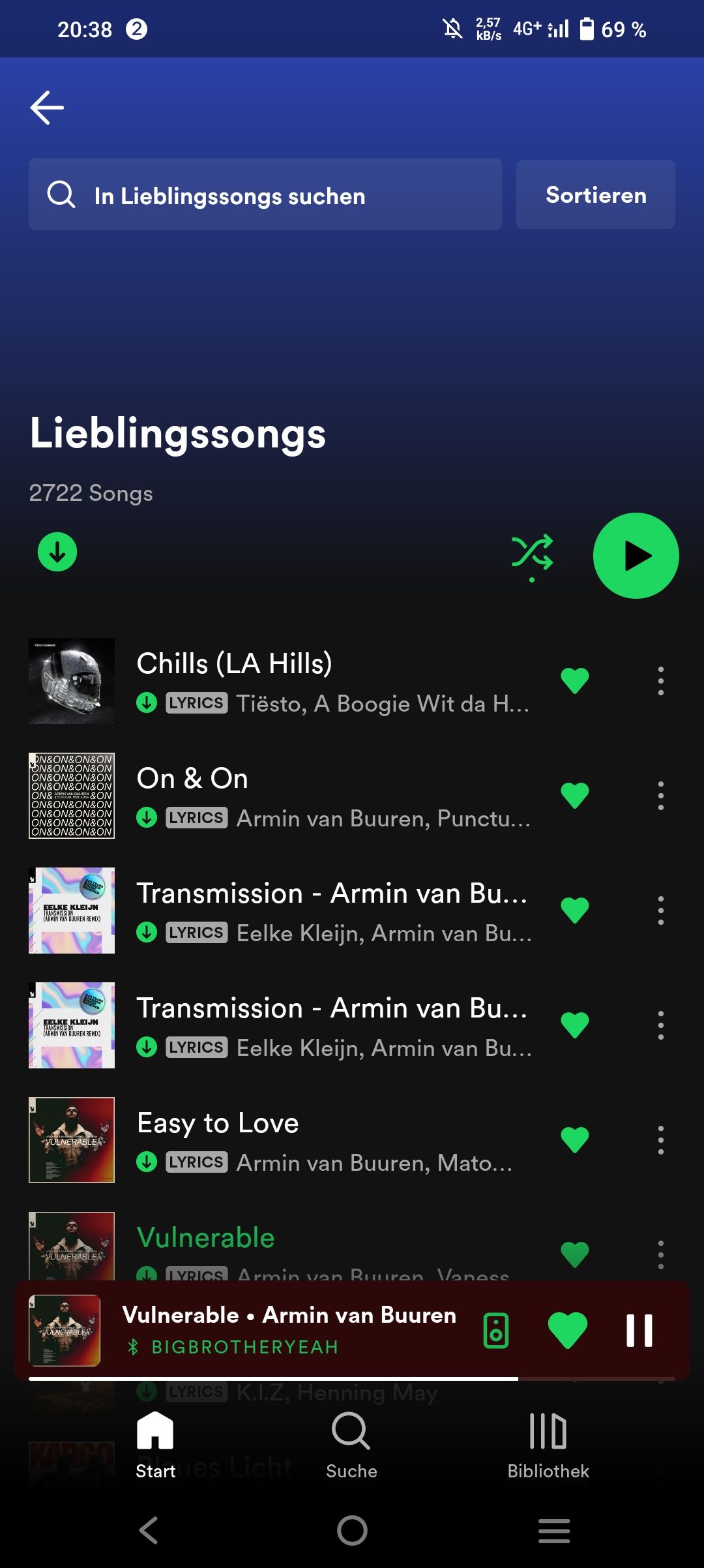Toggle the playlist download button
The height and width of the screenshot is (1568, 704).
click(57, 552)
